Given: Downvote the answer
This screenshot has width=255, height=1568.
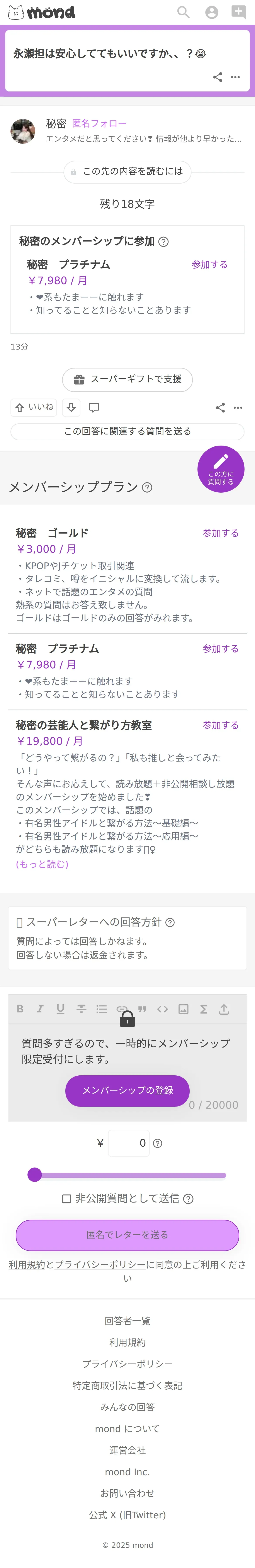Looking at the screenshot, I should tap(71, 407).
